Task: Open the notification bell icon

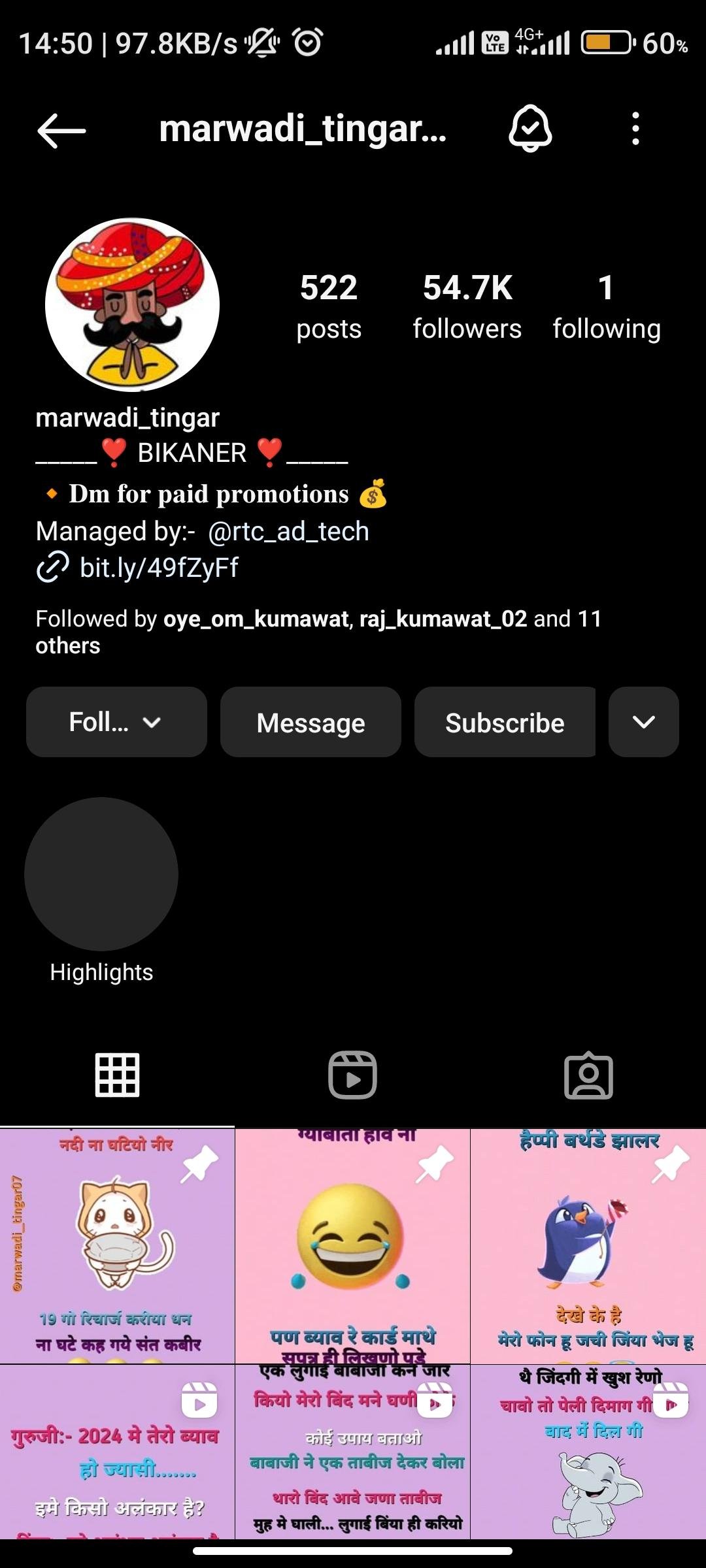Action: (531, 129)
